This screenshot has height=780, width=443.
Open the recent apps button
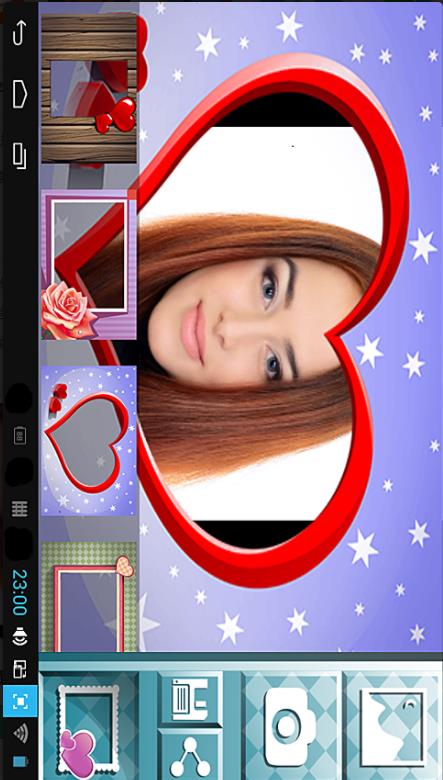[x=19, y=156]
